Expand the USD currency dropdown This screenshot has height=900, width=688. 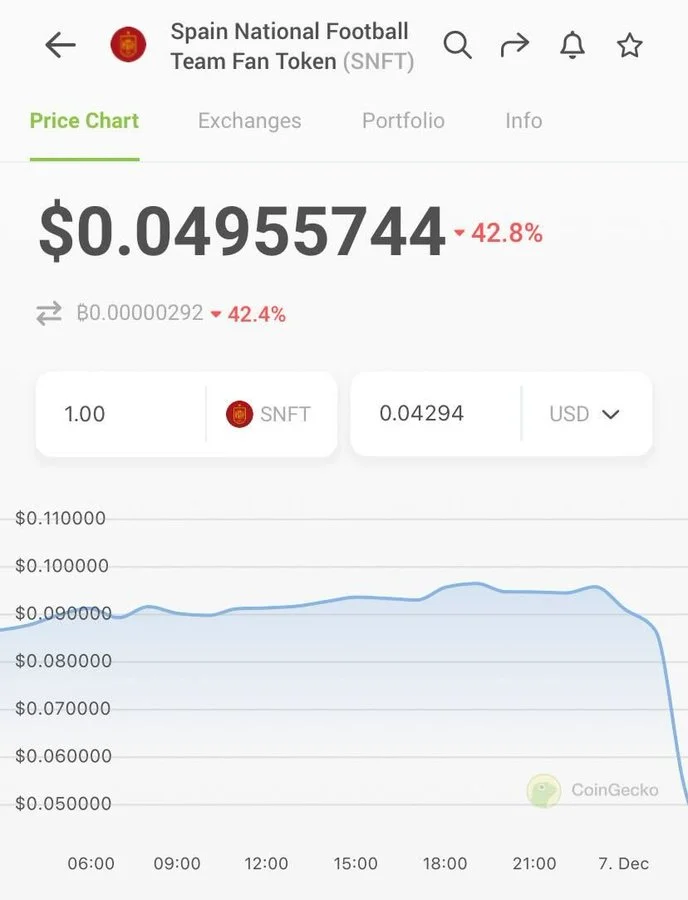point(586,414)
